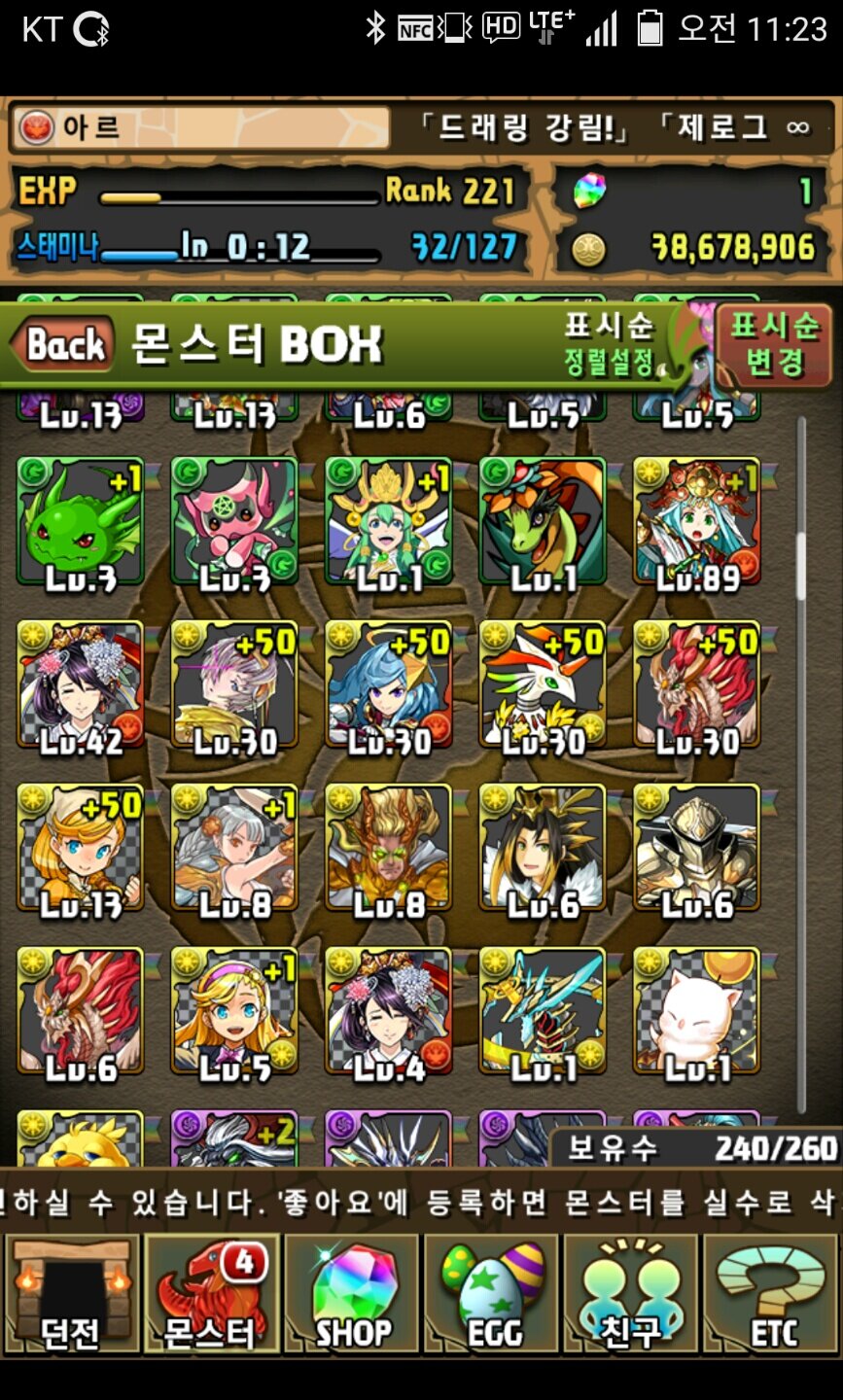Select the Lv.42 kimono girl monster
This screenshot has width=843, height=1400.
[x=80, y=685]
